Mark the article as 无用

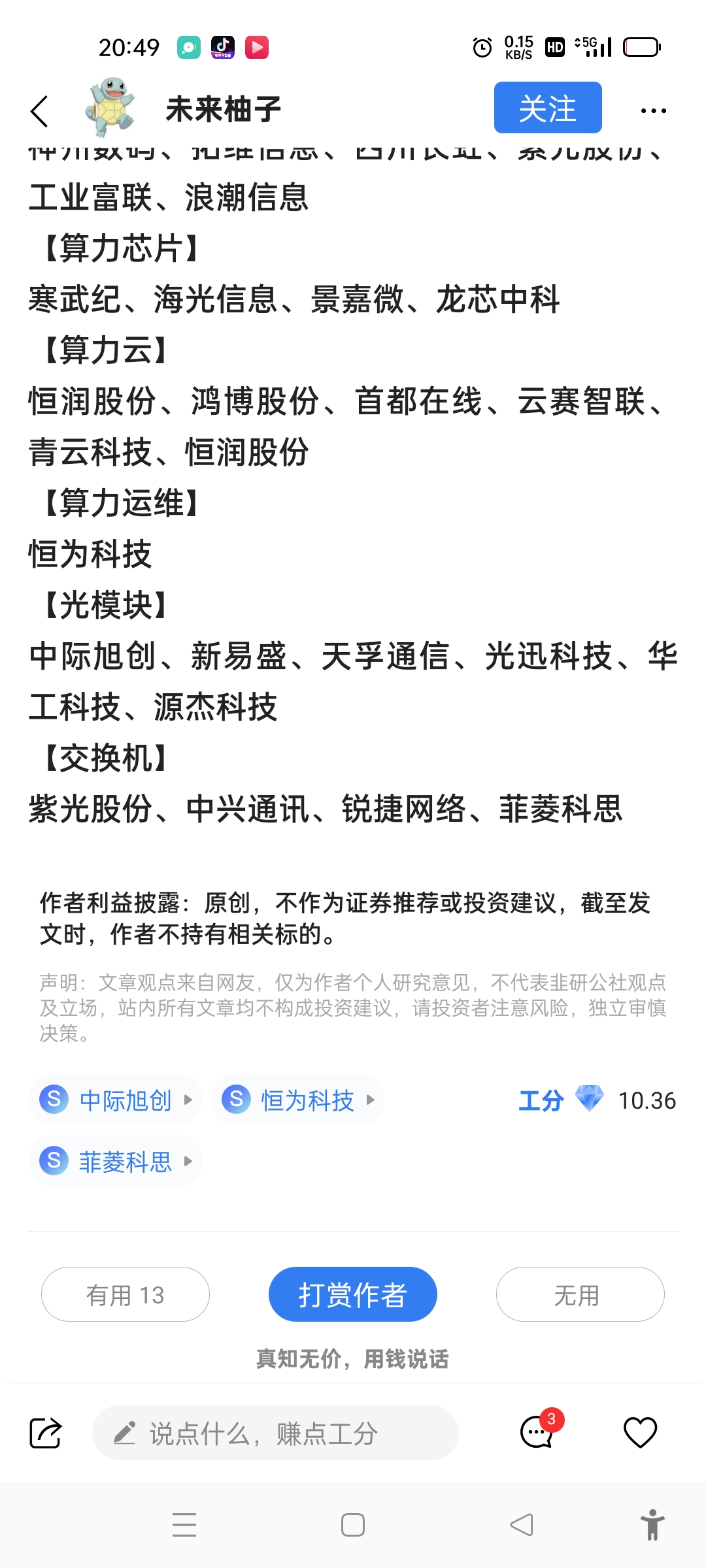tap(580, 1294)
